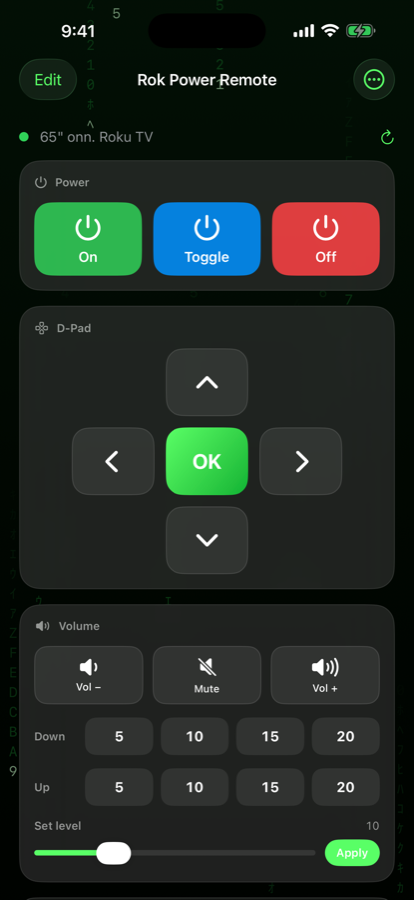
Task: Turn volume down by 5 steps
Action: [x=119, y=736]
